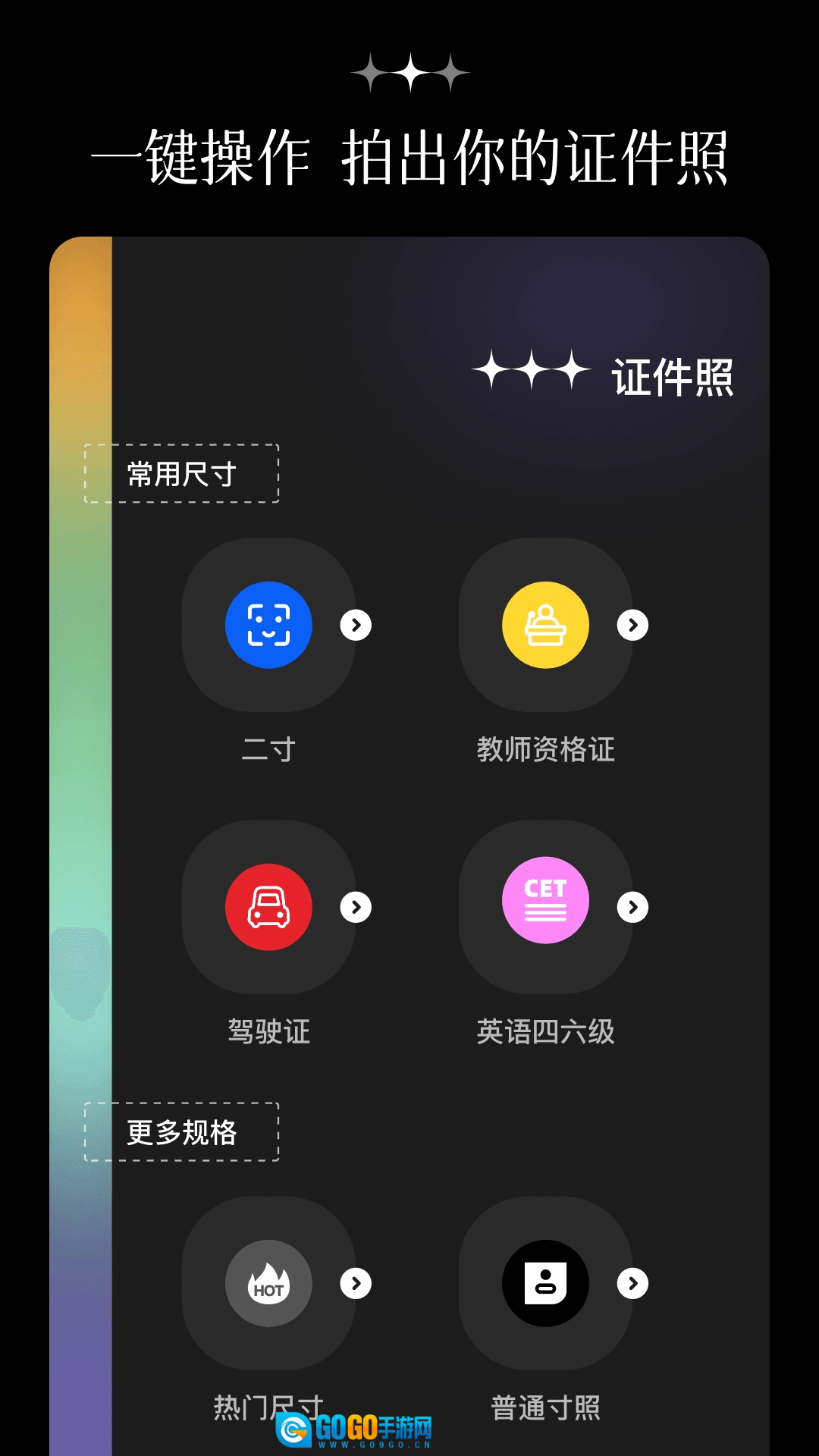Select the 更多规格 section label
819x1456 pixels.
tap(182, 1131)
